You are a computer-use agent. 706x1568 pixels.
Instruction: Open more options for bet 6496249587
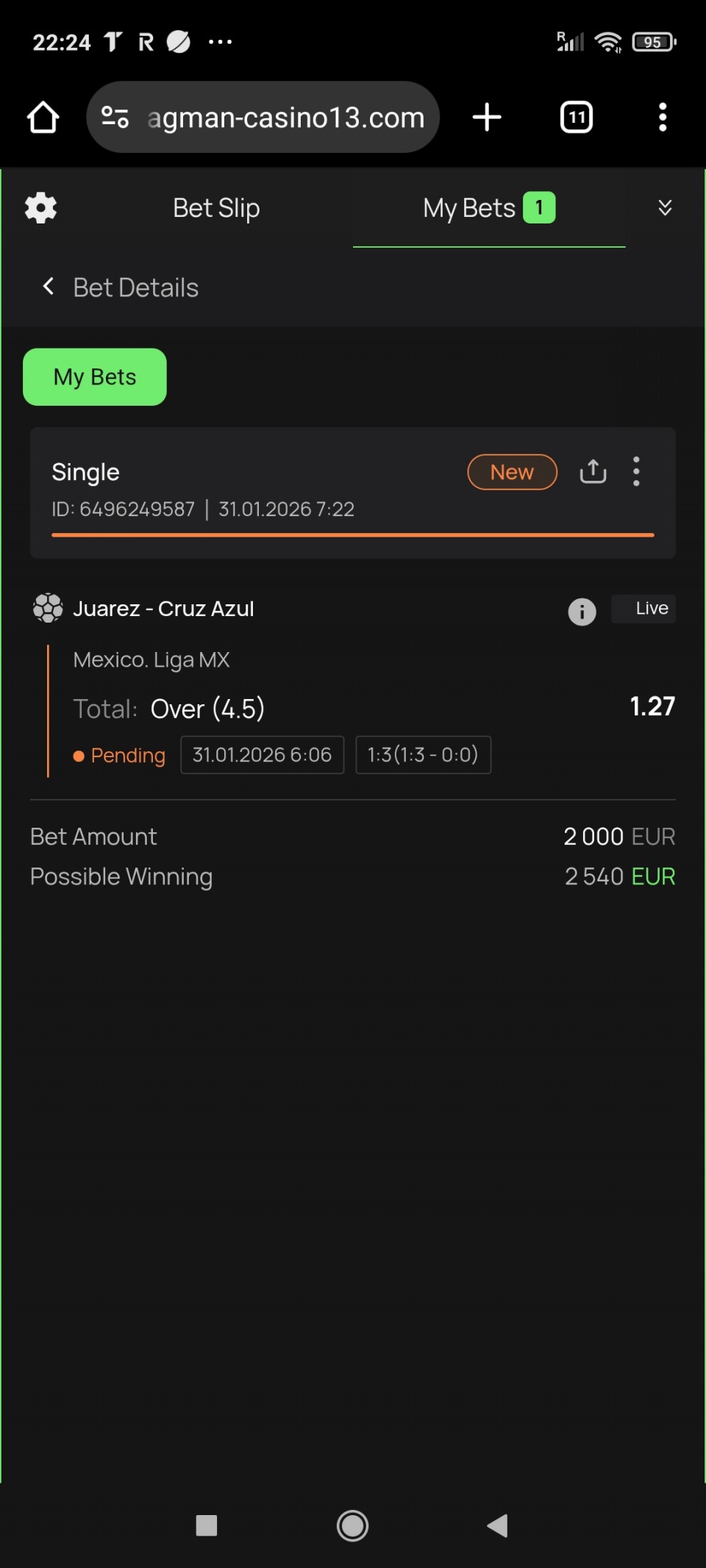click(x=636, y=471)
